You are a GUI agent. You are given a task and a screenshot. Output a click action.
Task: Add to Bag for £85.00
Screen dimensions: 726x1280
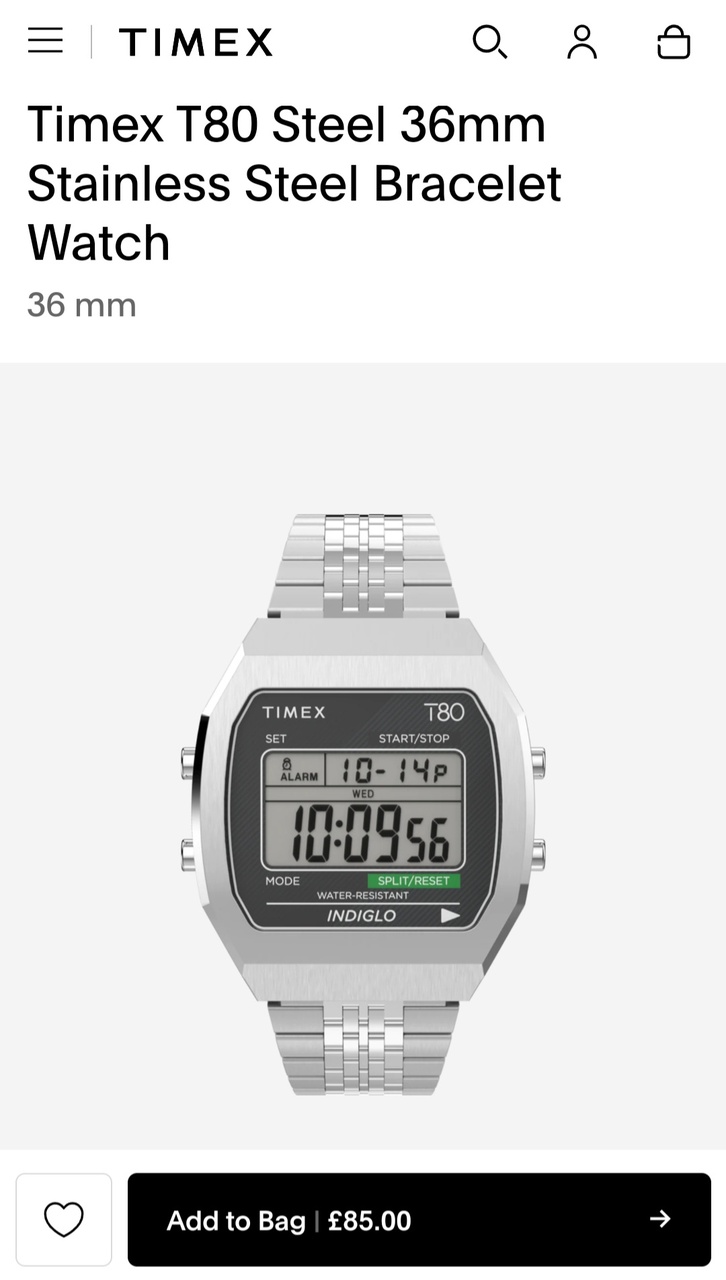pos(419,1220)
